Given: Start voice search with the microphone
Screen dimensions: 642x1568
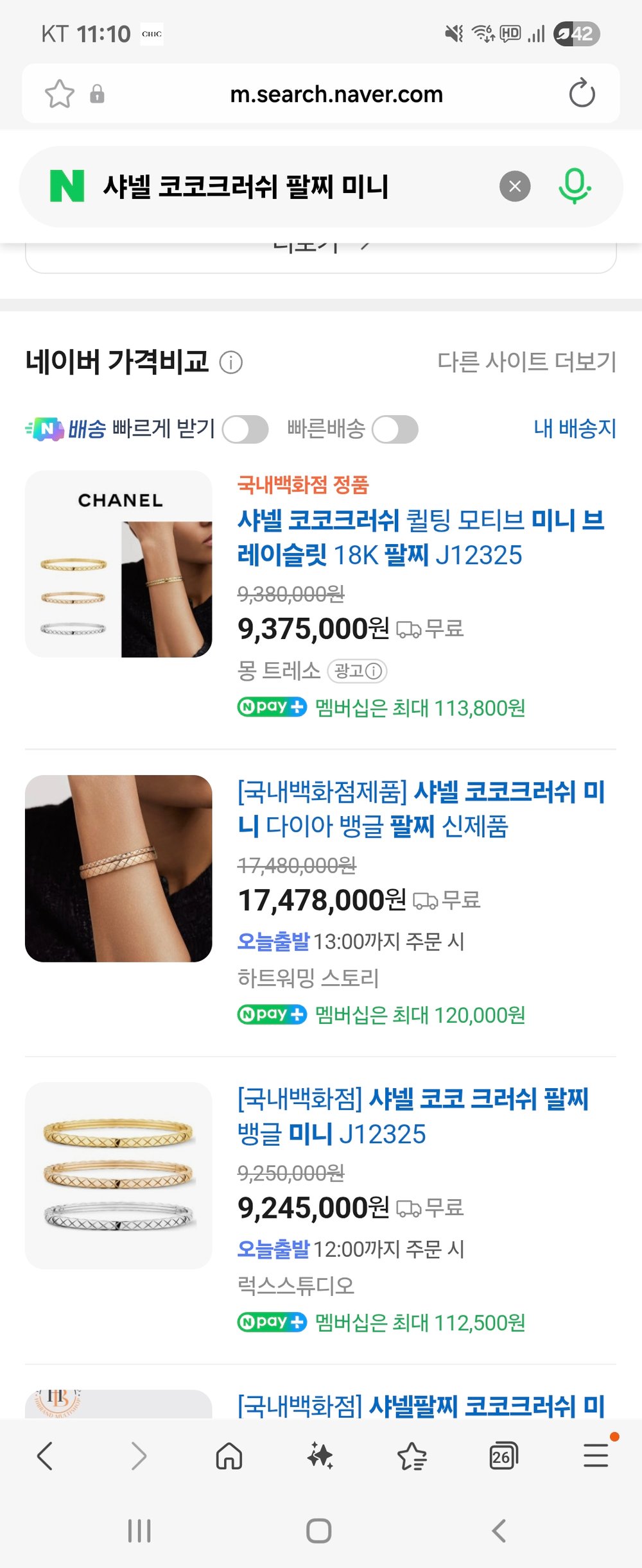Looking at the screenshot, I should coord(574,187).
